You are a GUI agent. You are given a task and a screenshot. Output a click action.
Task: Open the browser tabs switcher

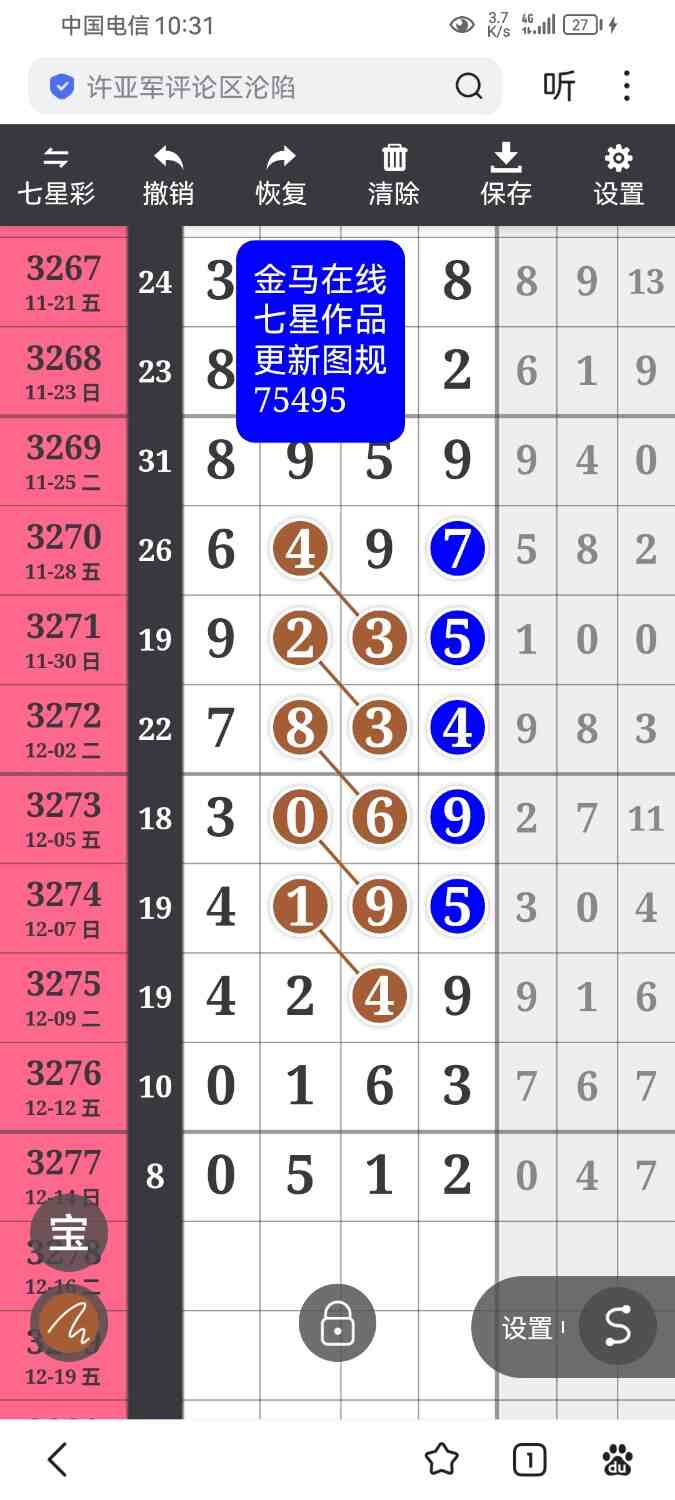coord(529,1460)
